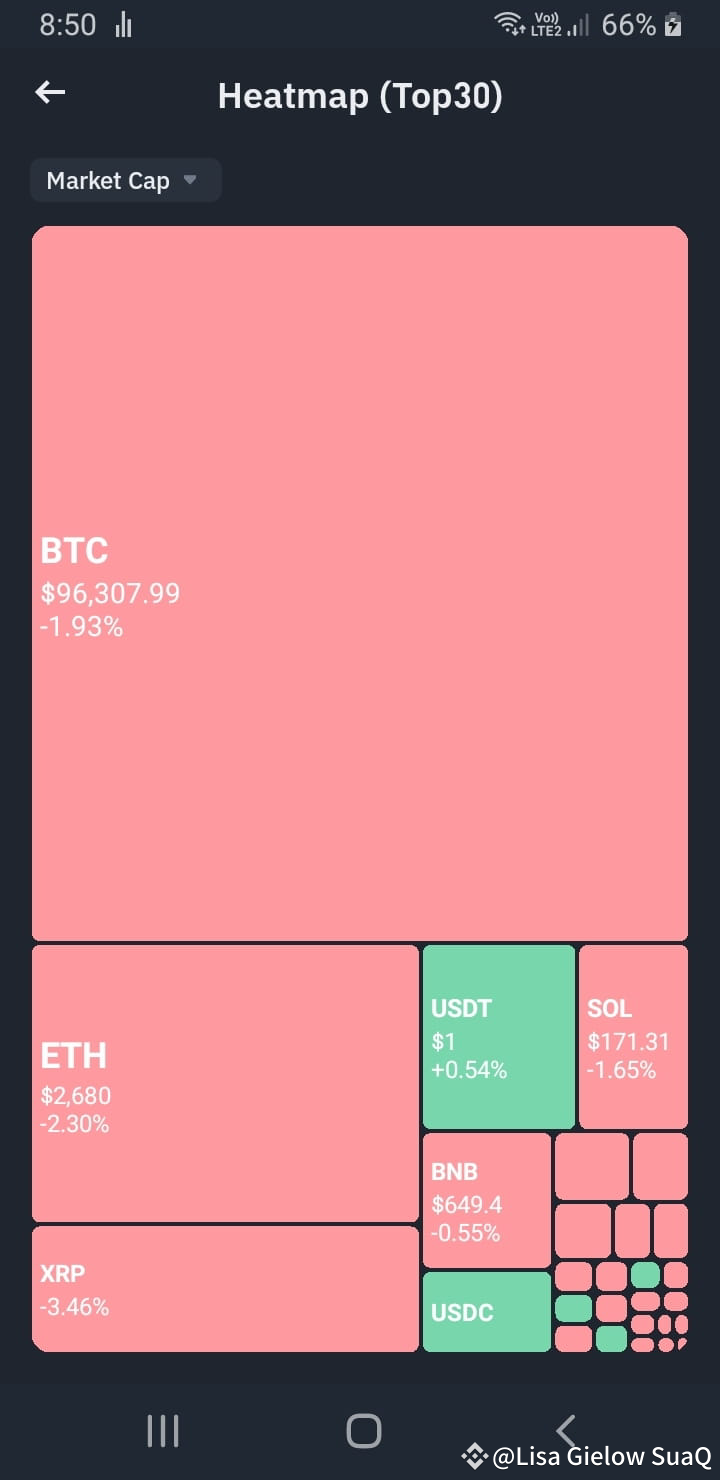Click the Heatmap (Top30) title
720x1480 pixels.
pos(360,95)
